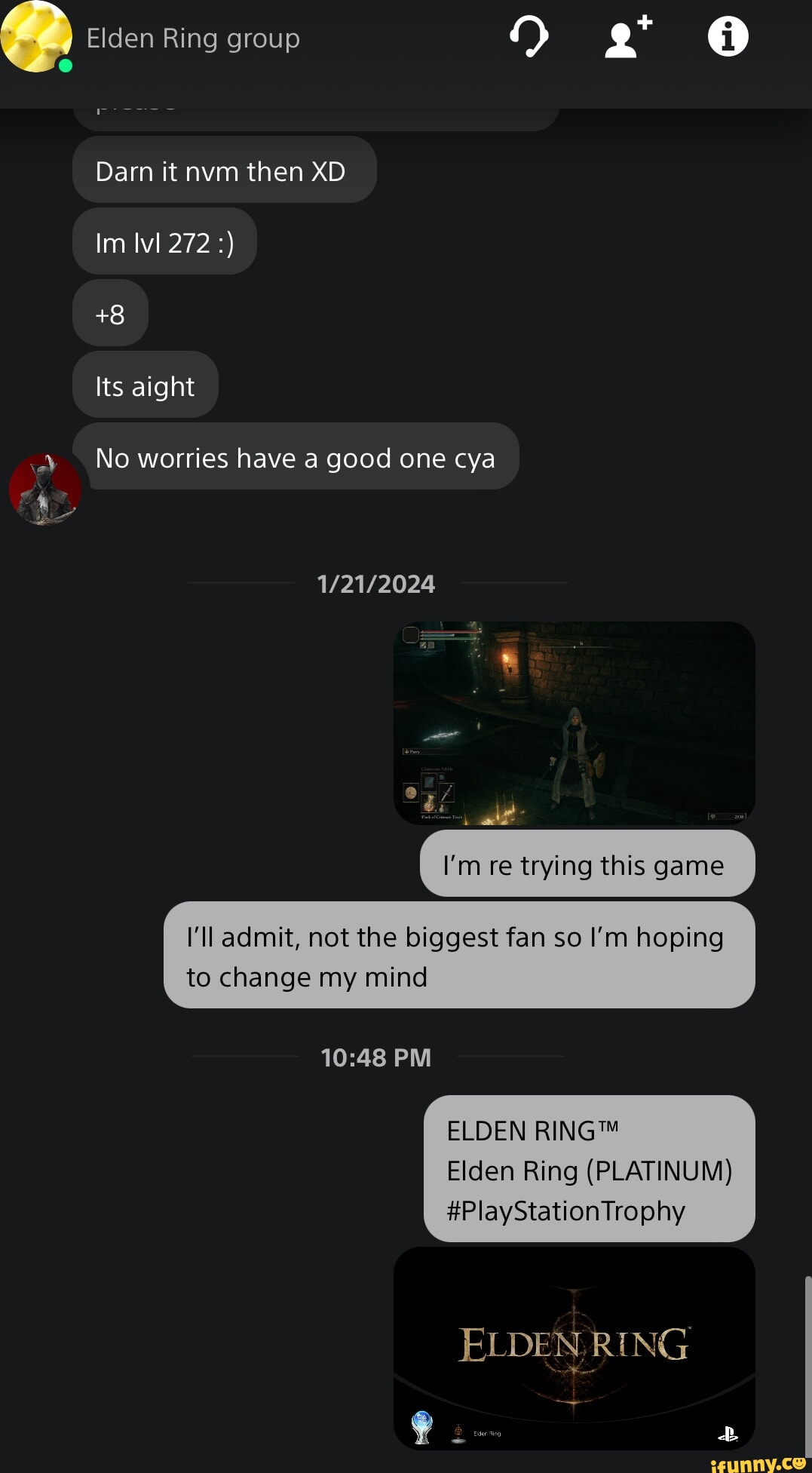Open group info details

point(728,37)
